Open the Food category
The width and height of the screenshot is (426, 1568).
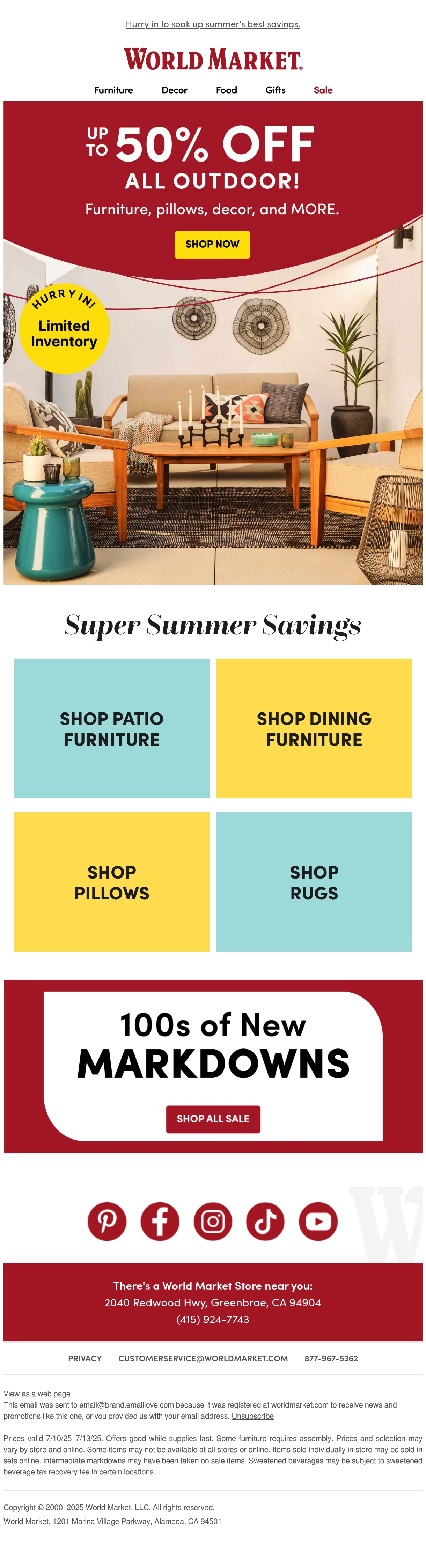226,90
